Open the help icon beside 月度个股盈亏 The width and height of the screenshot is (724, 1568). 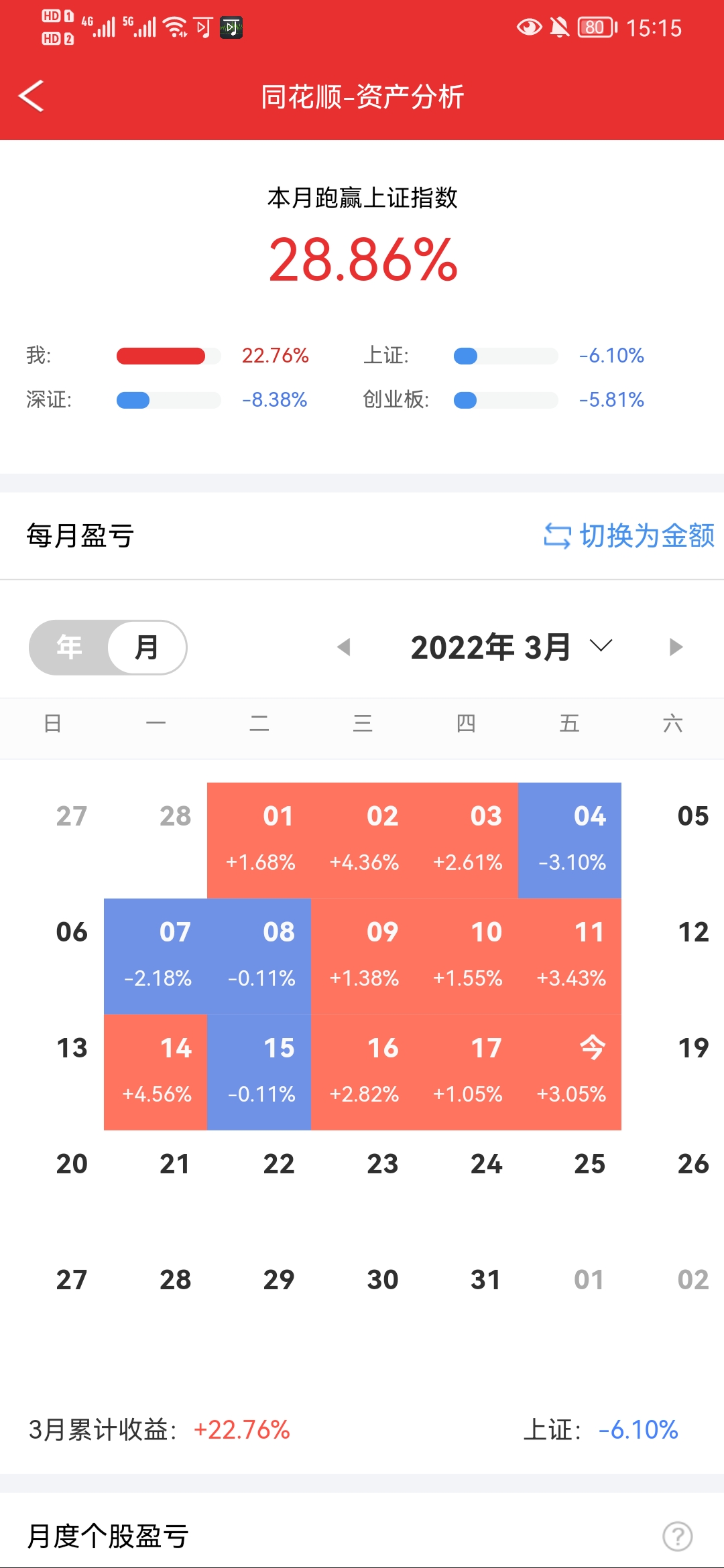tap(677, 1536)
